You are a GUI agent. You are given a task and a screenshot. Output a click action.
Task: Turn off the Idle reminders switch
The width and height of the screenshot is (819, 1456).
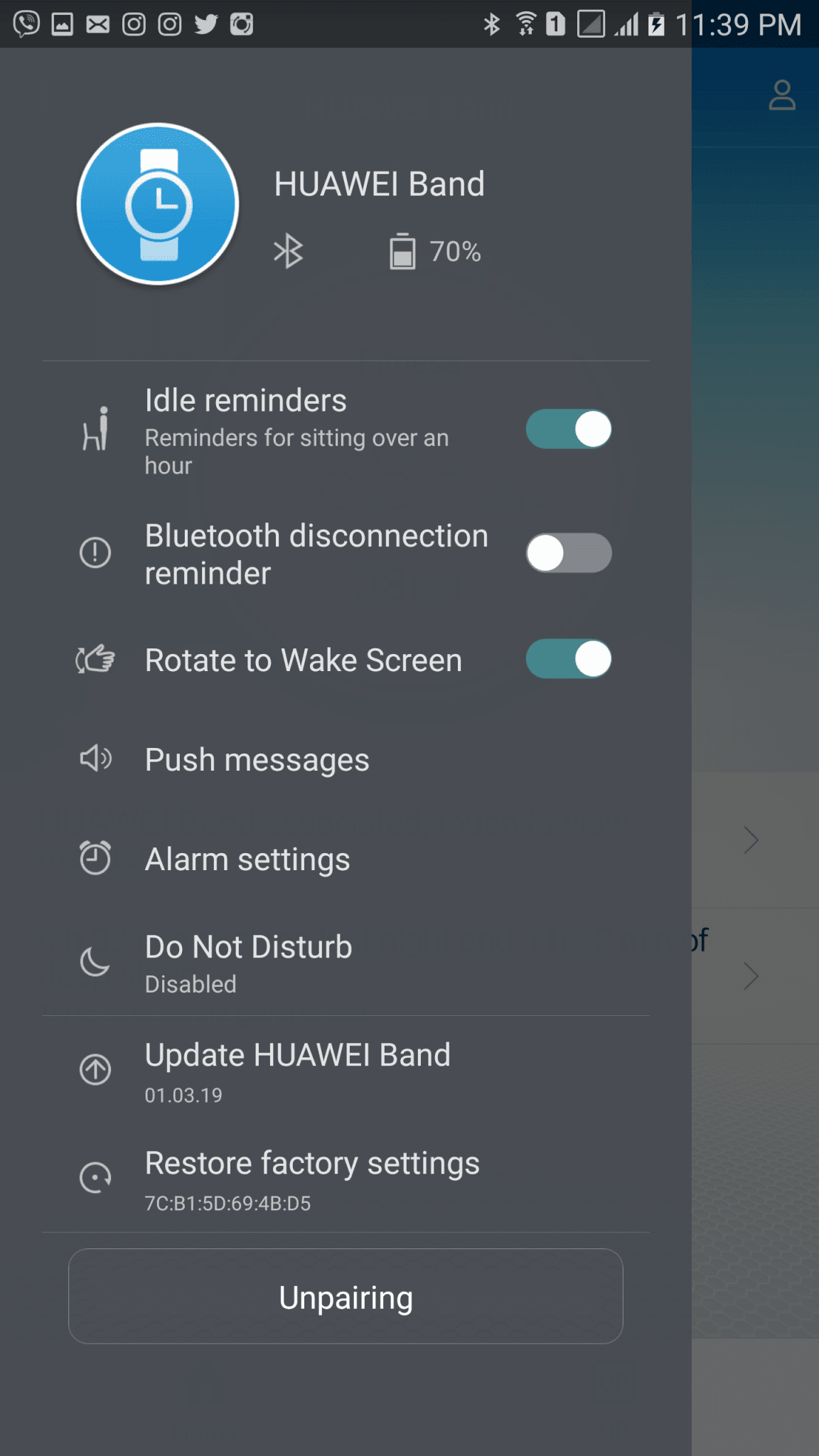click(x=569, y=429)
